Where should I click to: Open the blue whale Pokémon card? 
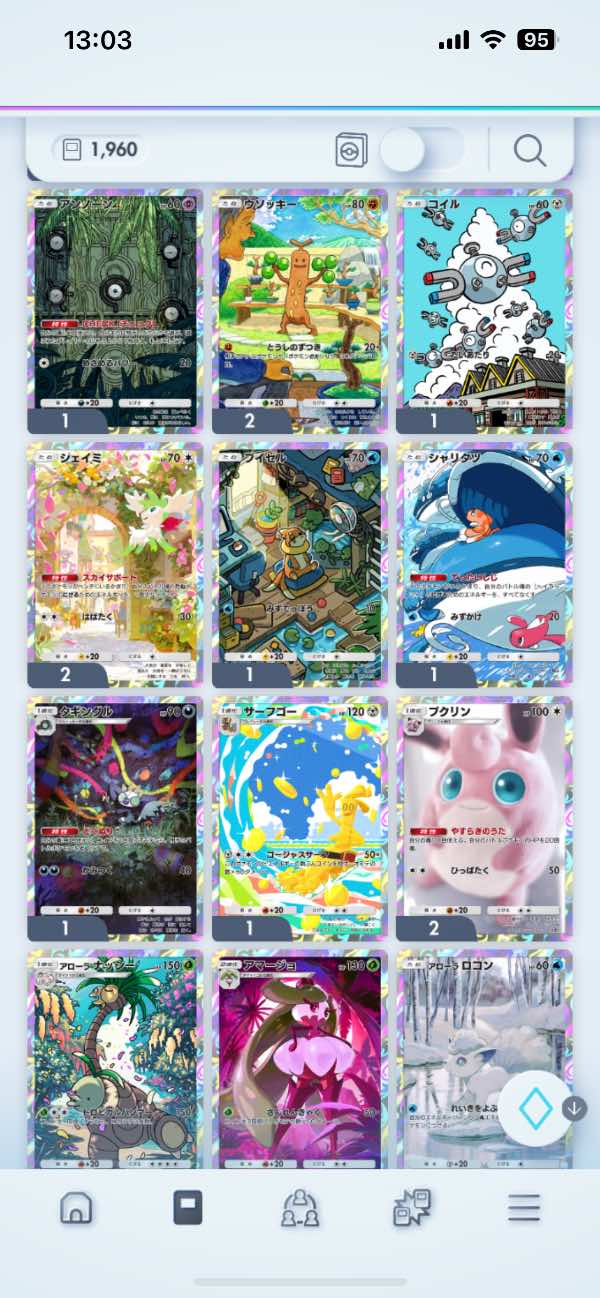pyautogui.click(x=484, y=564)
